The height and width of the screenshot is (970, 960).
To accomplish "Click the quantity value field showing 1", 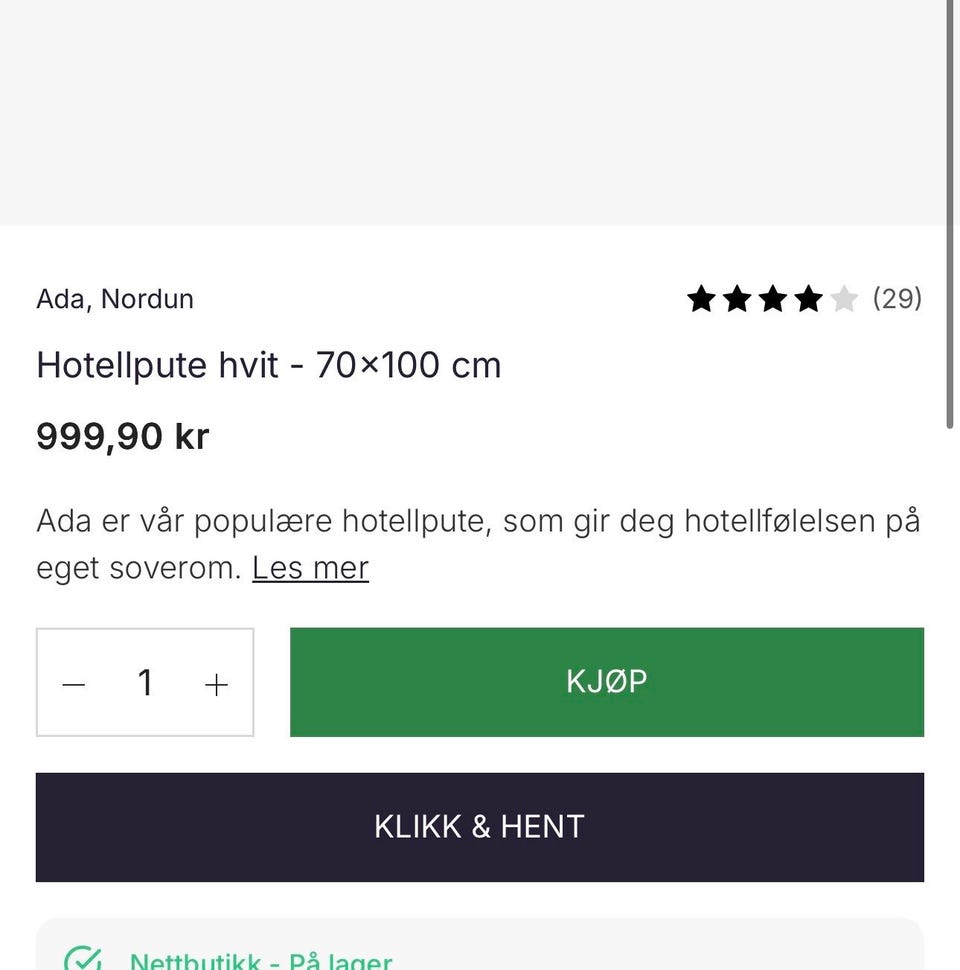I will [145, 682].
